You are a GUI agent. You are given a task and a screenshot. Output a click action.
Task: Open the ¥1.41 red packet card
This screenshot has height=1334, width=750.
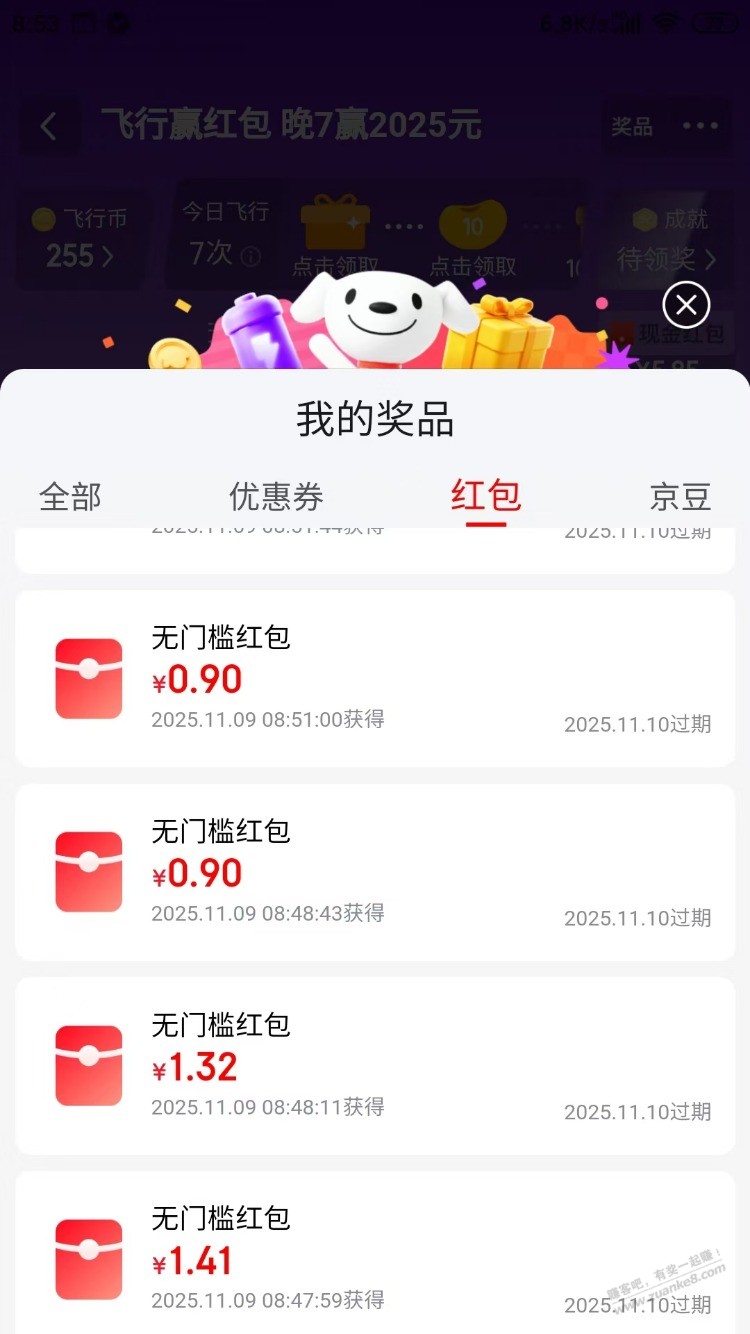click(x=375, y=1258)
